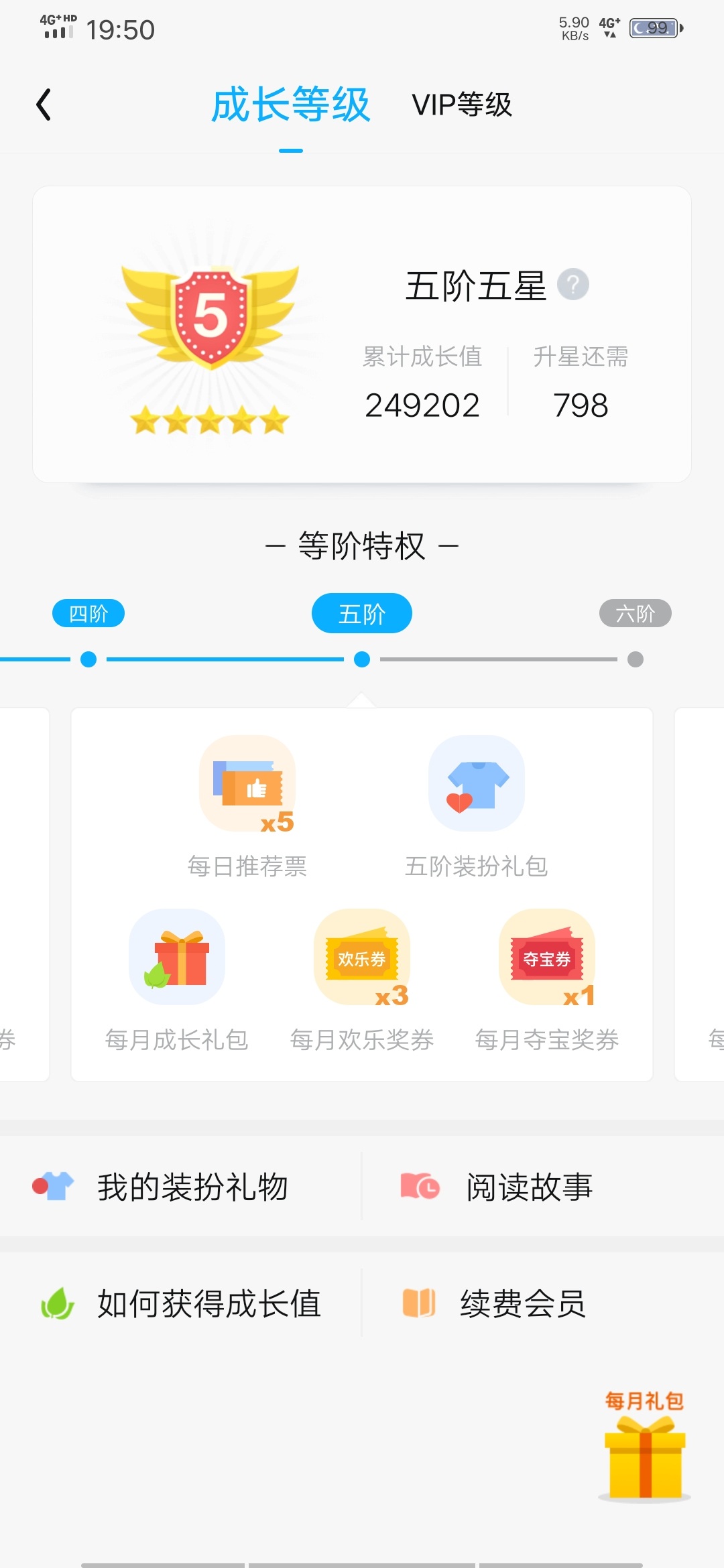Open the 每月欢乐奖券 privilege

pyautogui.click(x=362, y=978)
